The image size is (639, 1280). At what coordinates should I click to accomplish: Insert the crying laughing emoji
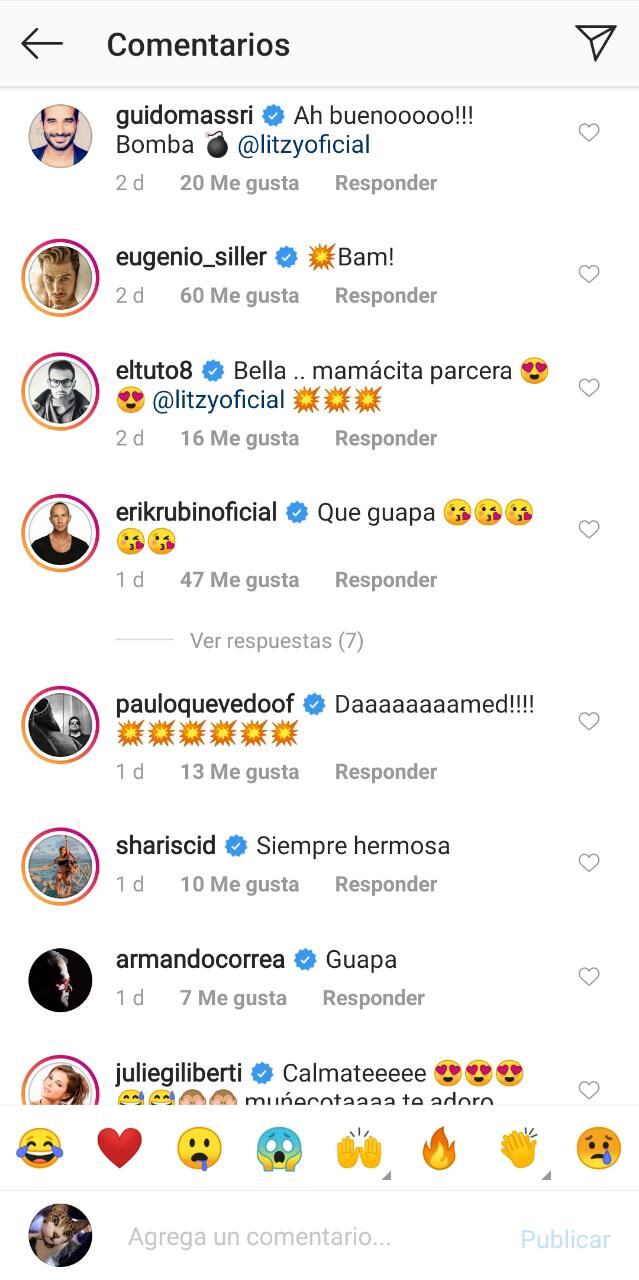pos(40,1149)
